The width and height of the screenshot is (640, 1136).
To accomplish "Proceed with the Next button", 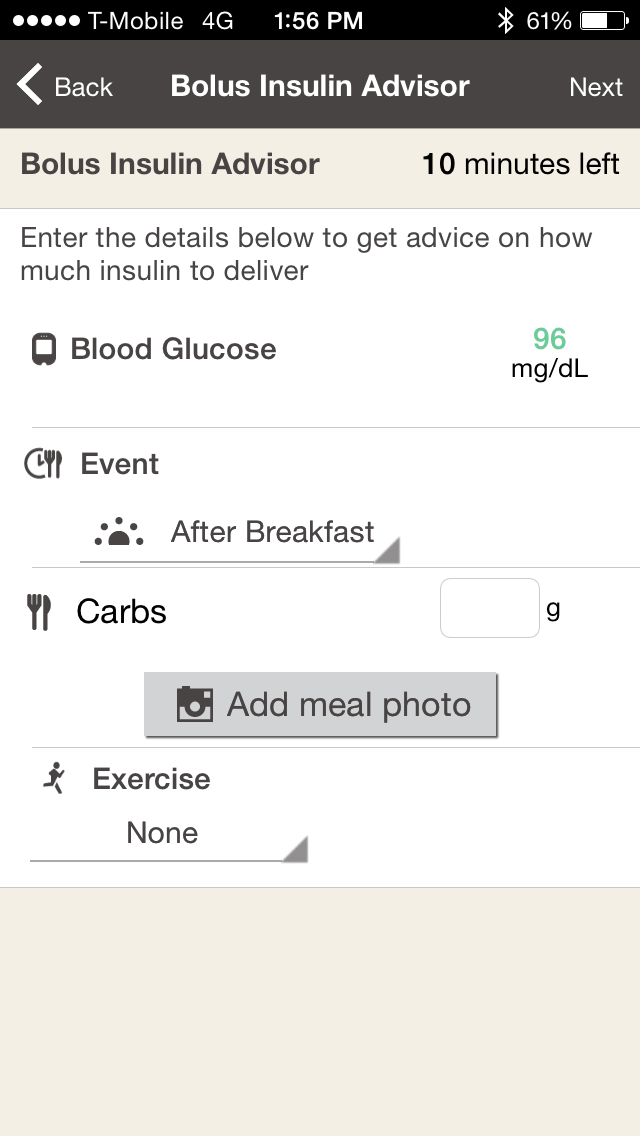I will [595, 87].
